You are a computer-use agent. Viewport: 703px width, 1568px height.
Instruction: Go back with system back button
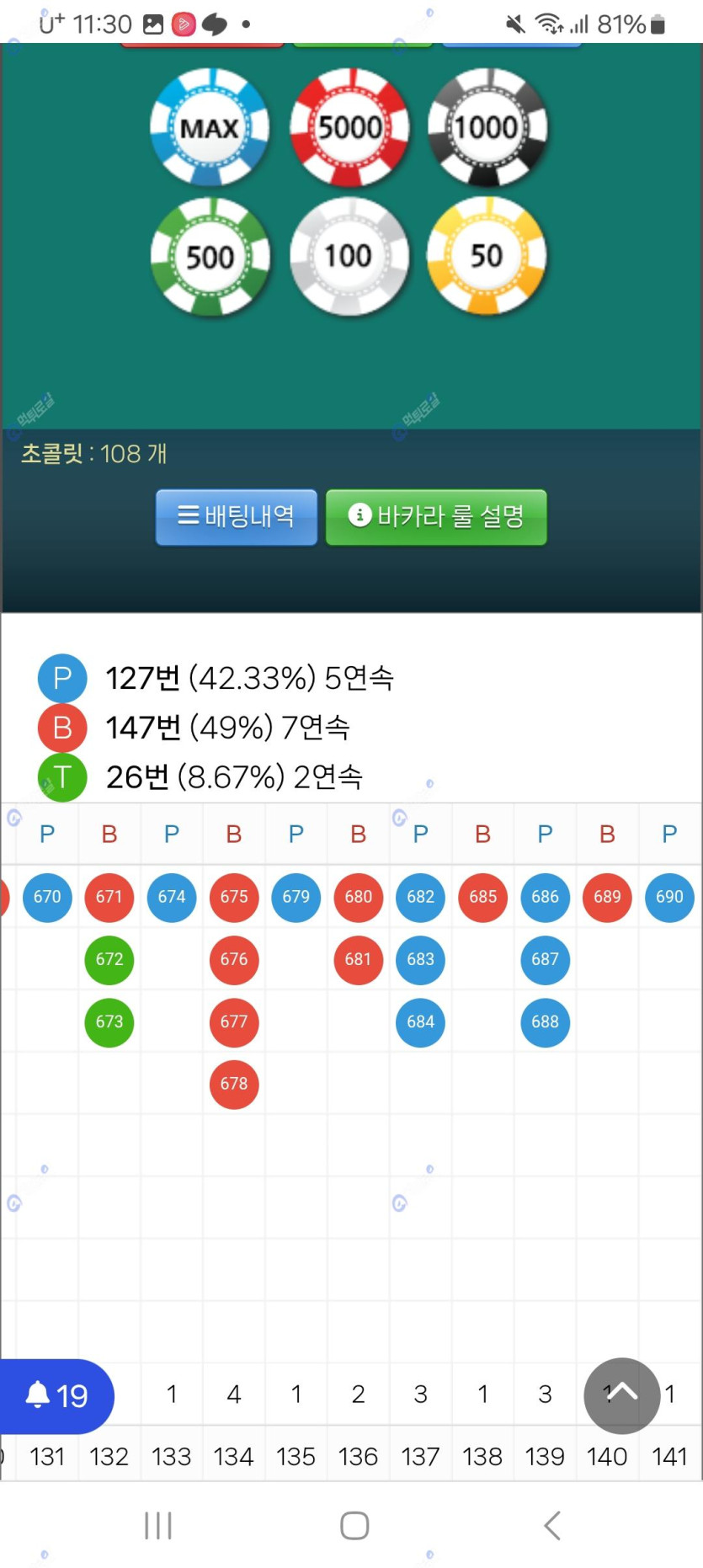tap(552, 1525)
